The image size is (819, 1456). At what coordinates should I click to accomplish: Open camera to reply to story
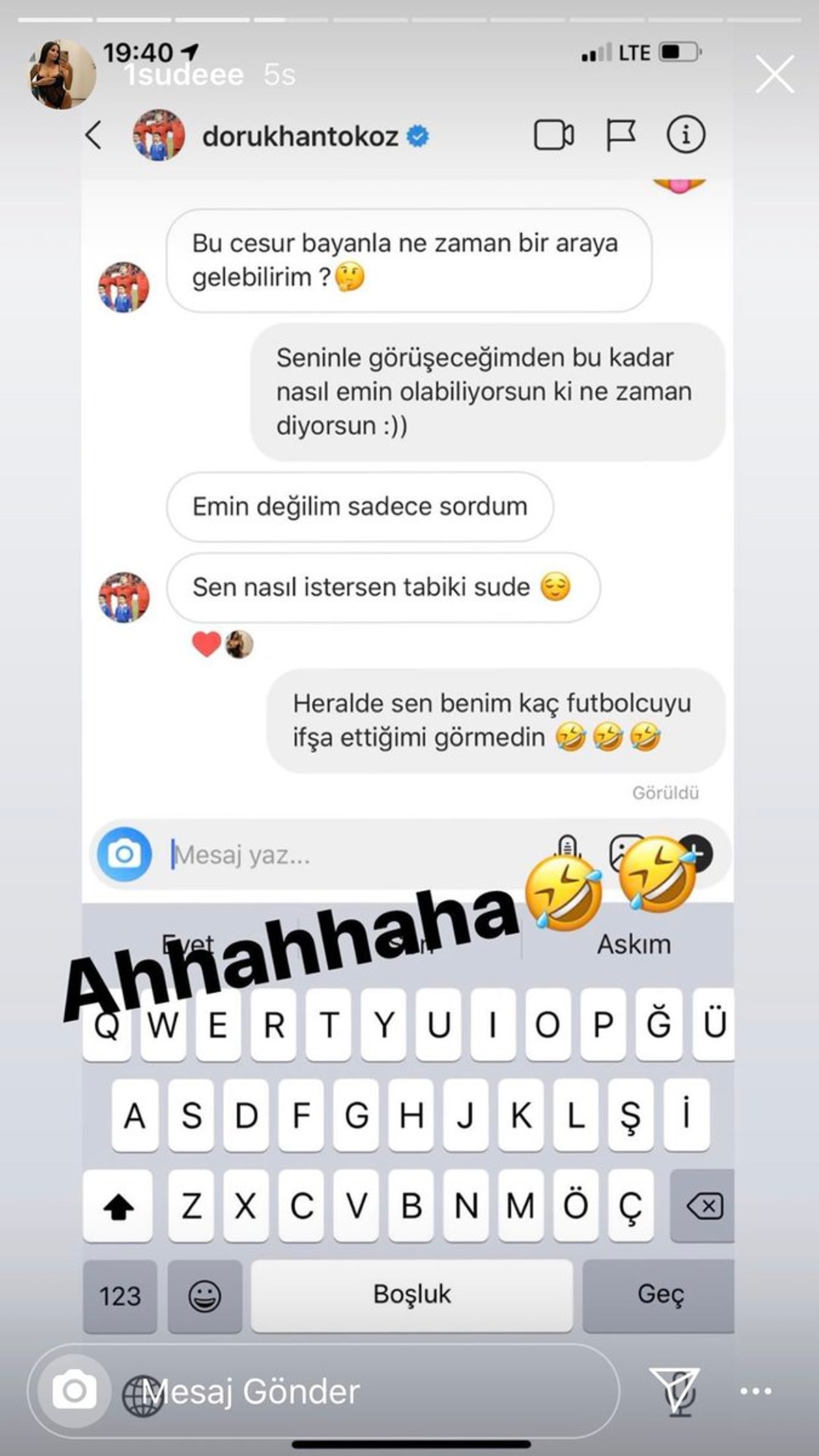click(74, 1390)
